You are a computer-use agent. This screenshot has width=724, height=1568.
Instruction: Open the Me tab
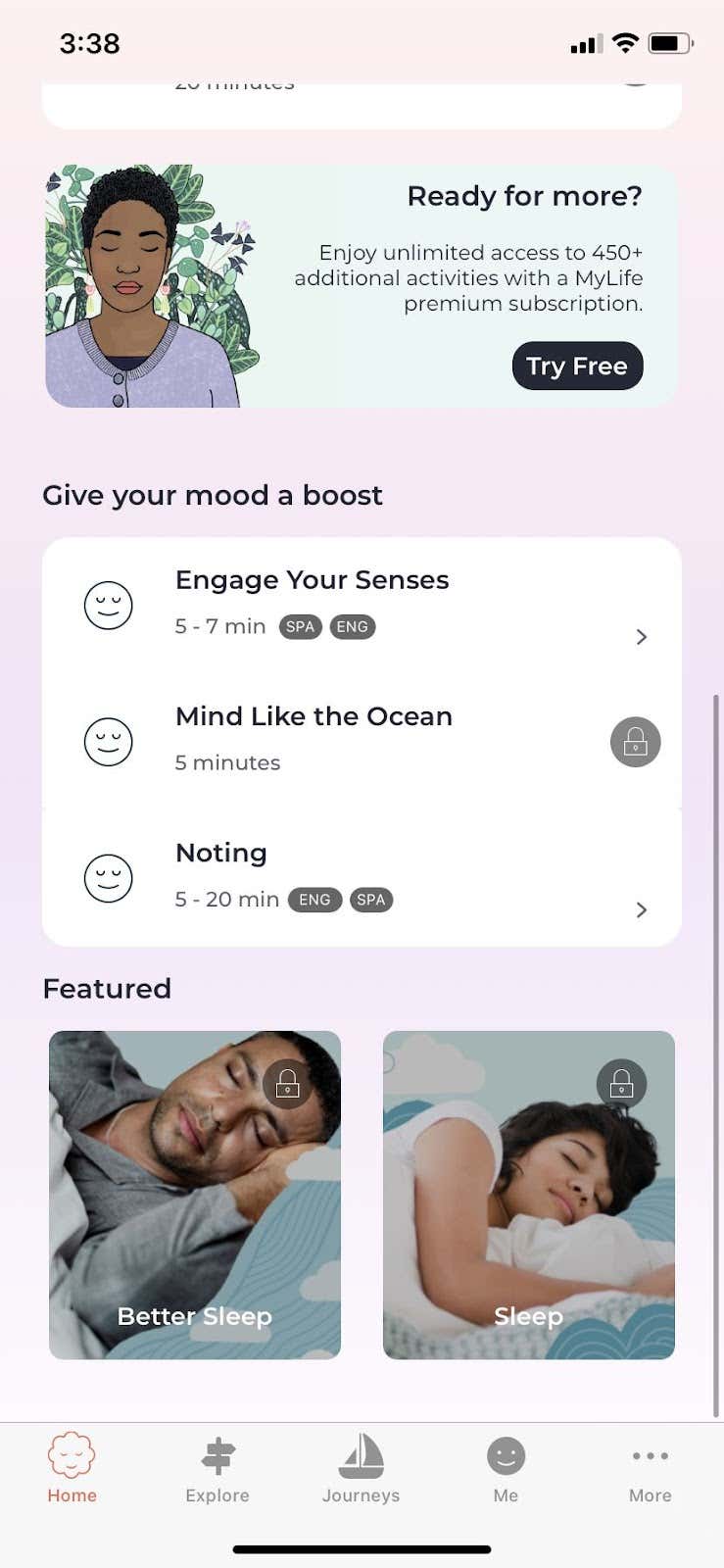pyautogui.click(x=506, y=1467)
